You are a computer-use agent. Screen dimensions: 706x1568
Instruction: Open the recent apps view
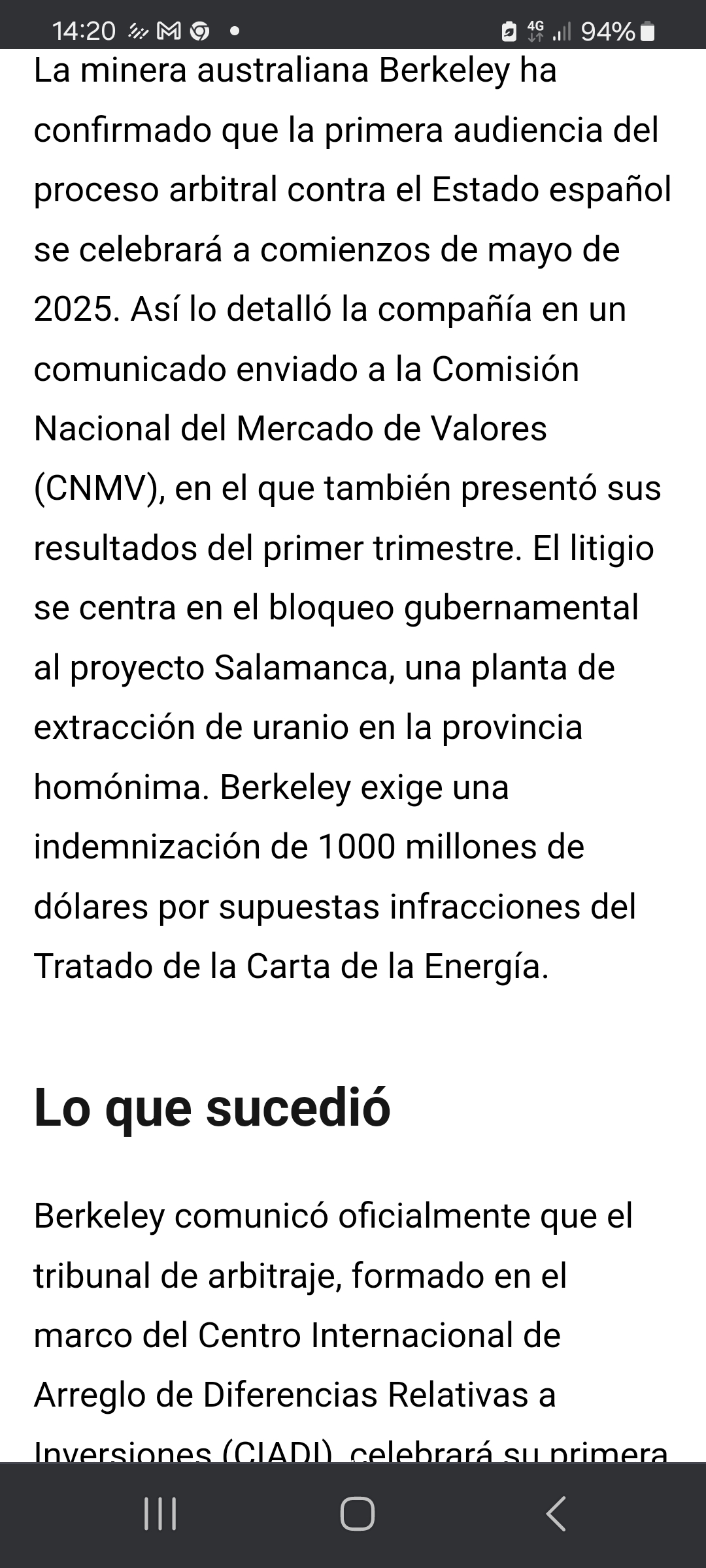click(160, 1514)
